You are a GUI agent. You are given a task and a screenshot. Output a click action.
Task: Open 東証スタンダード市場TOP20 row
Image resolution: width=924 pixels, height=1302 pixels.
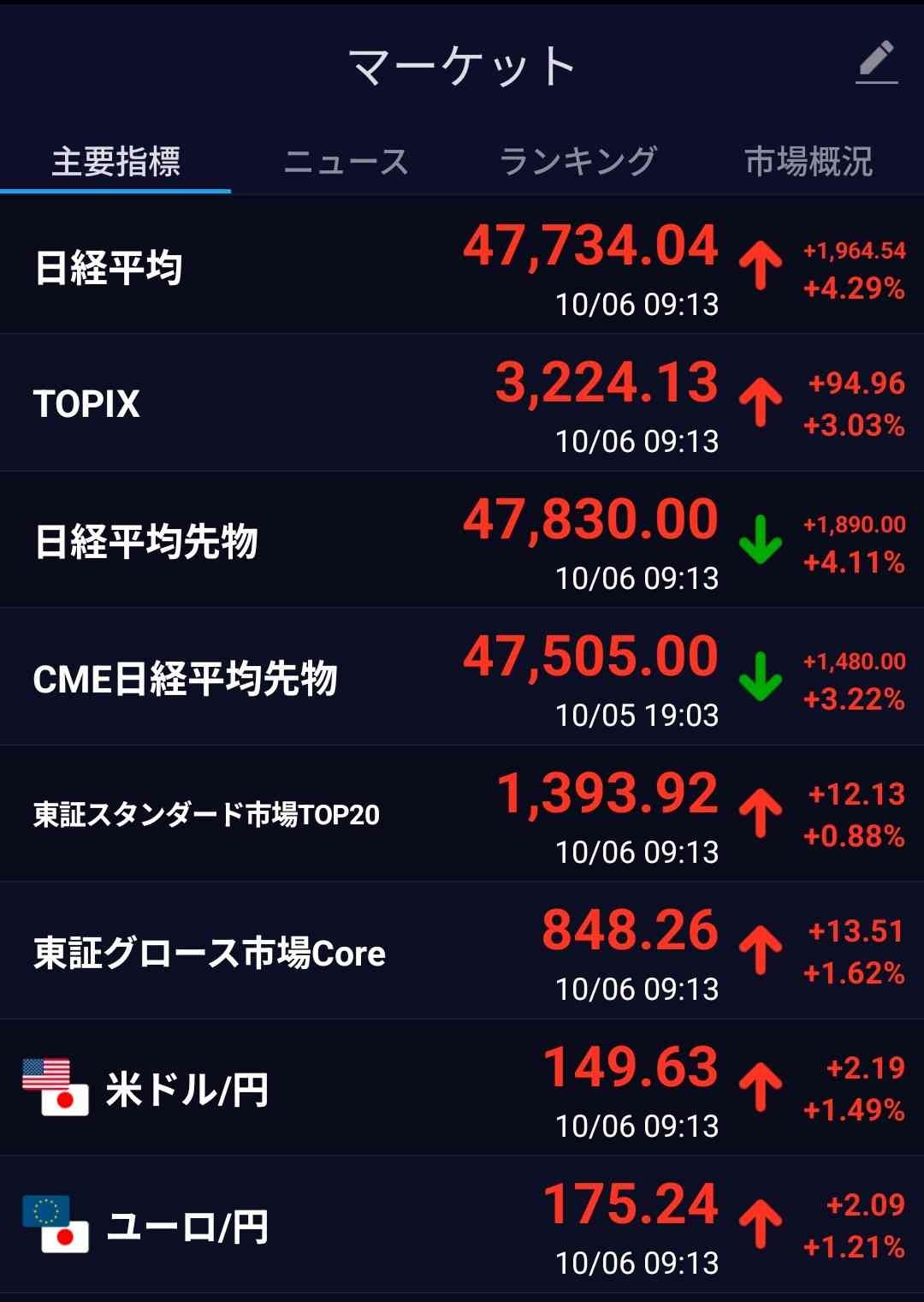click(462, 814)
